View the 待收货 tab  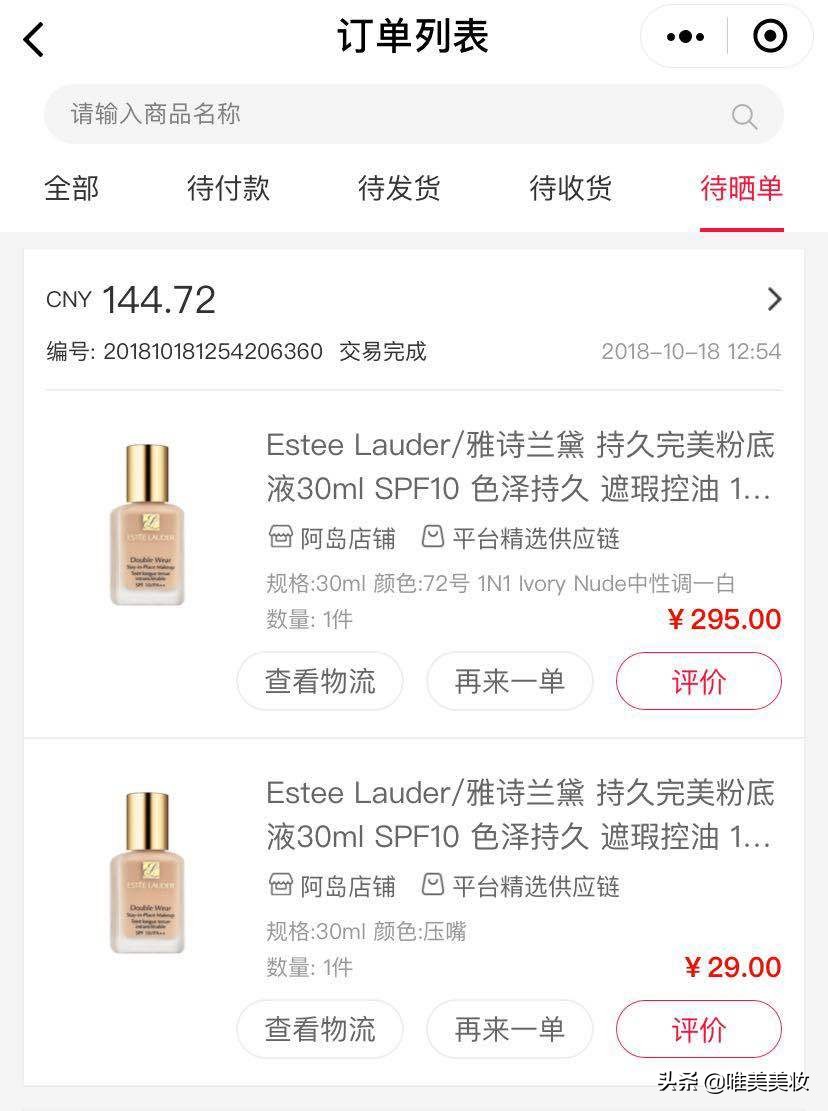(x=569, y=189)
